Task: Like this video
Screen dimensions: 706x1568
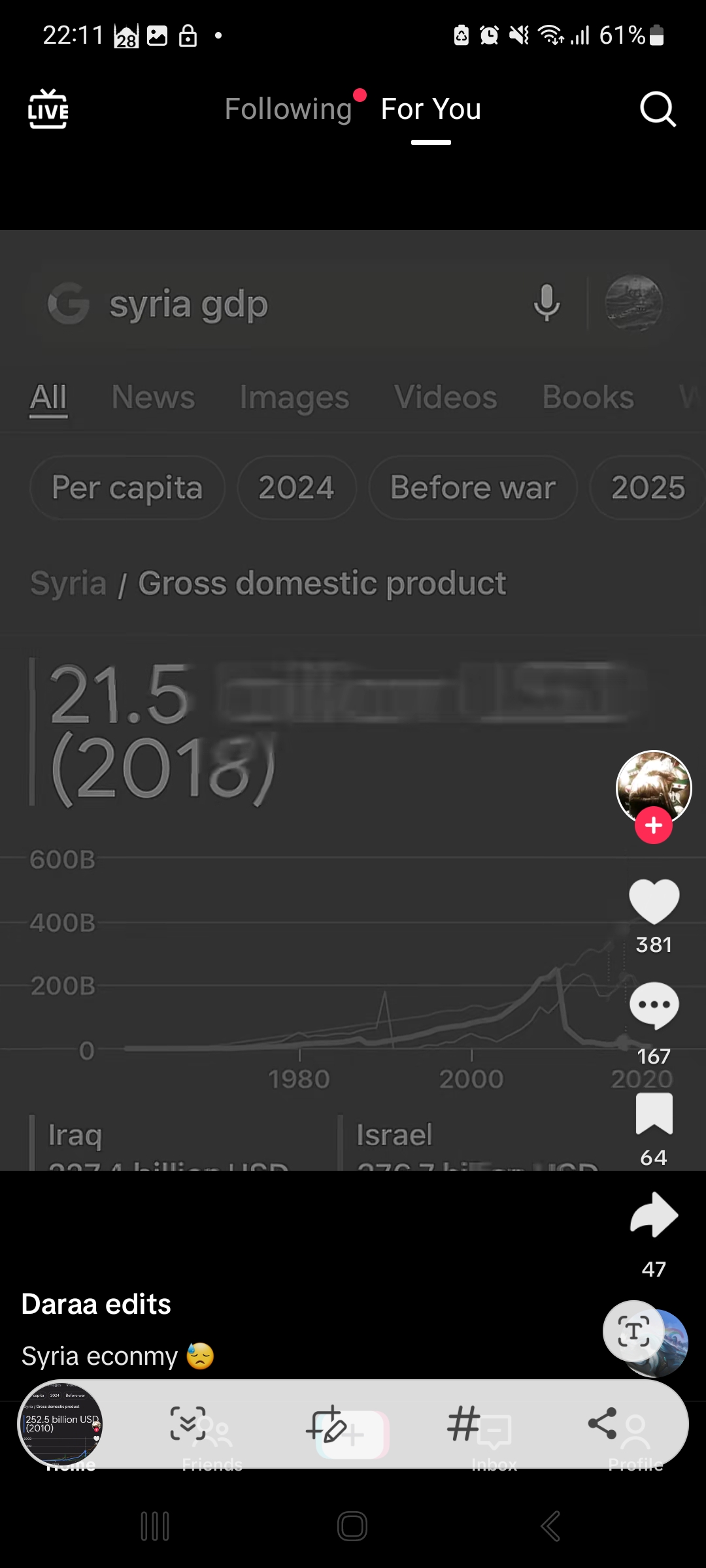Action: [654, 902]
